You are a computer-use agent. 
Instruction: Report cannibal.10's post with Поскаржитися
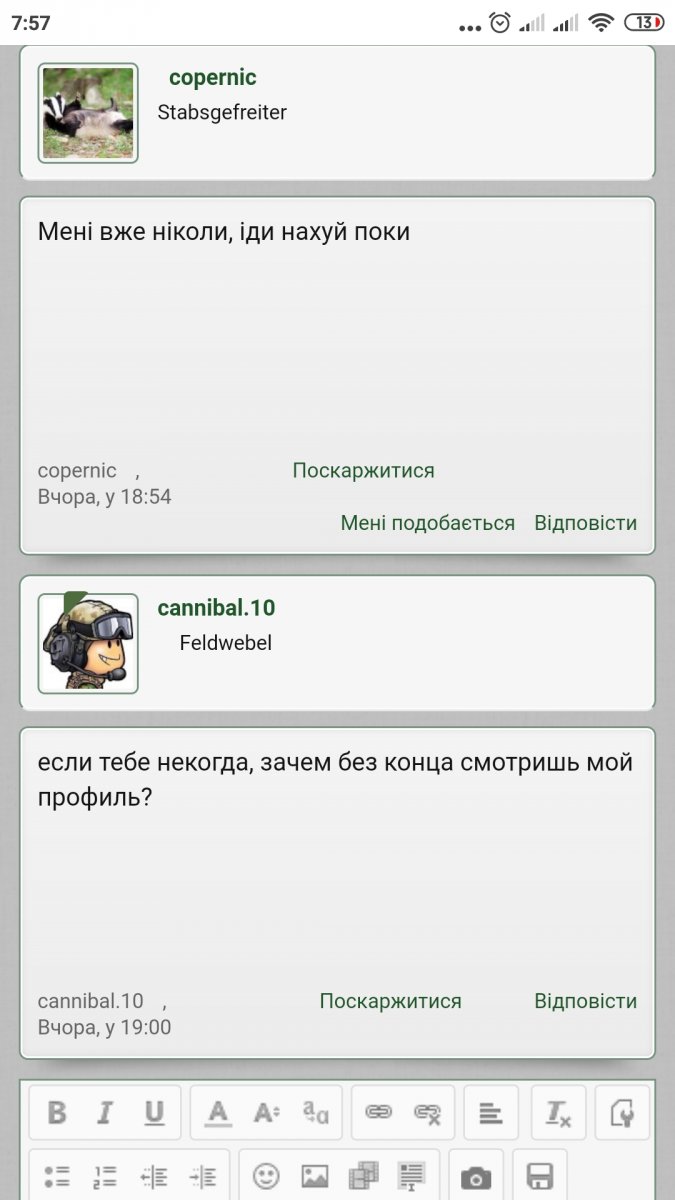pos(390,1001)
